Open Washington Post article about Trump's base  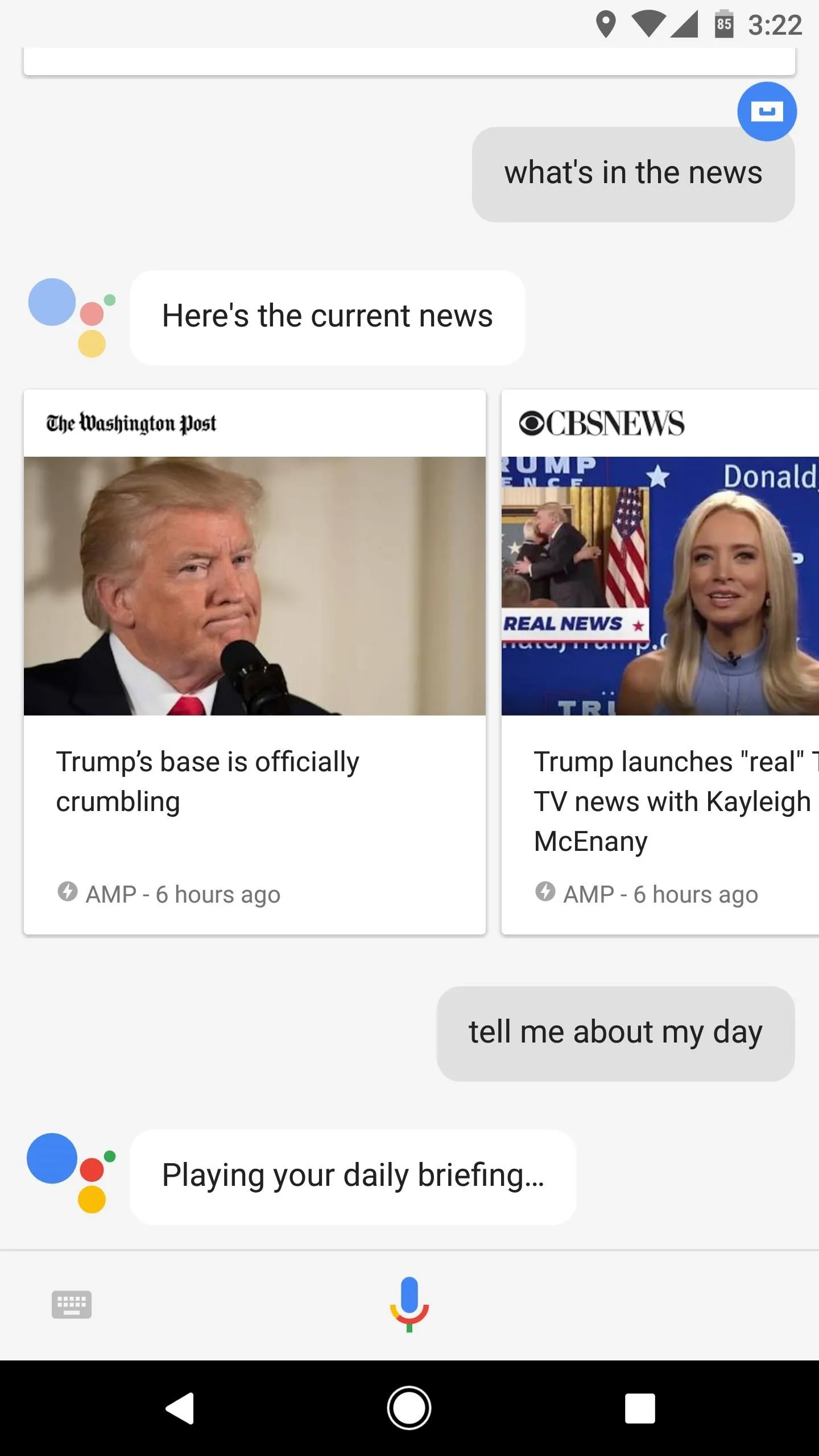point(255,662)
